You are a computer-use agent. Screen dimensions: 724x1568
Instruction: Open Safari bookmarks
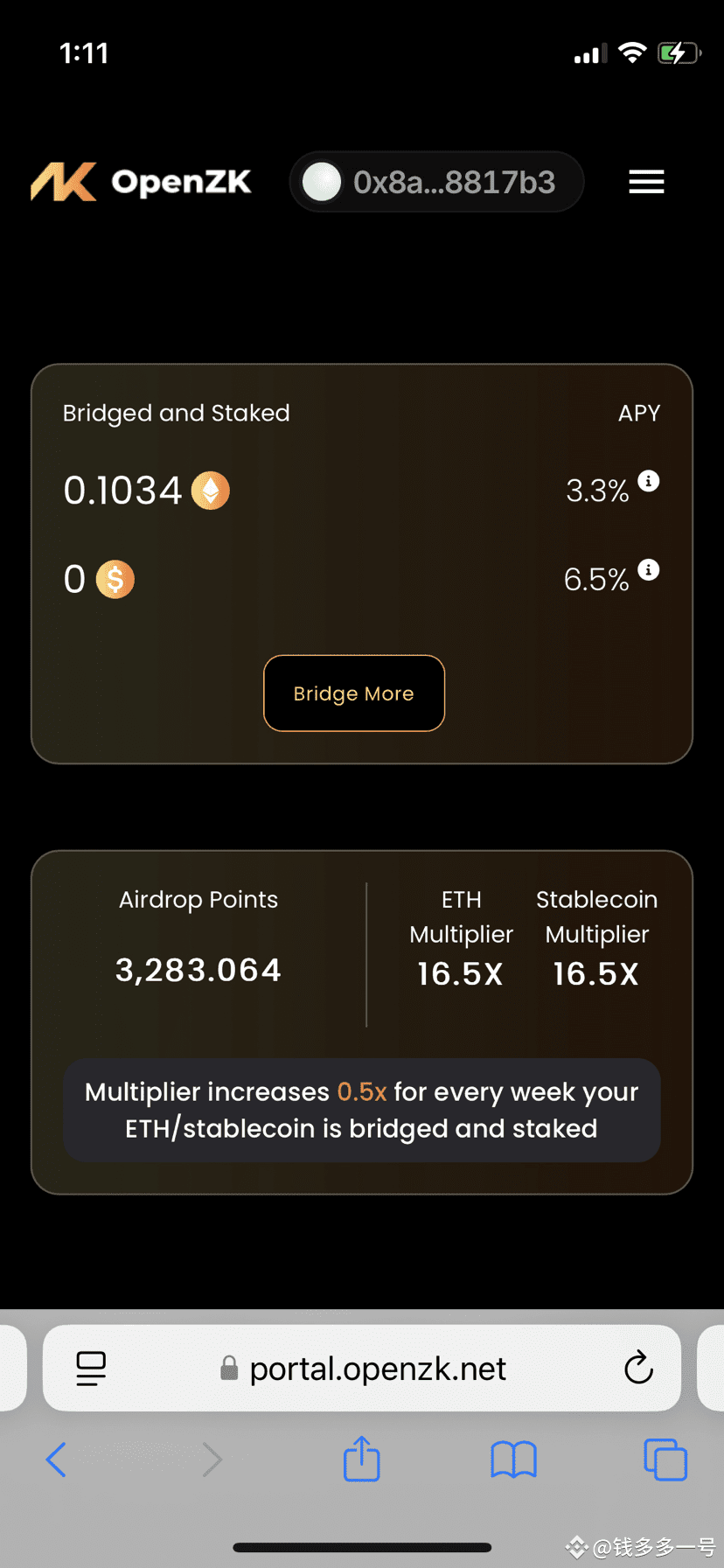pyautogui.click(x=513, y=1459)
